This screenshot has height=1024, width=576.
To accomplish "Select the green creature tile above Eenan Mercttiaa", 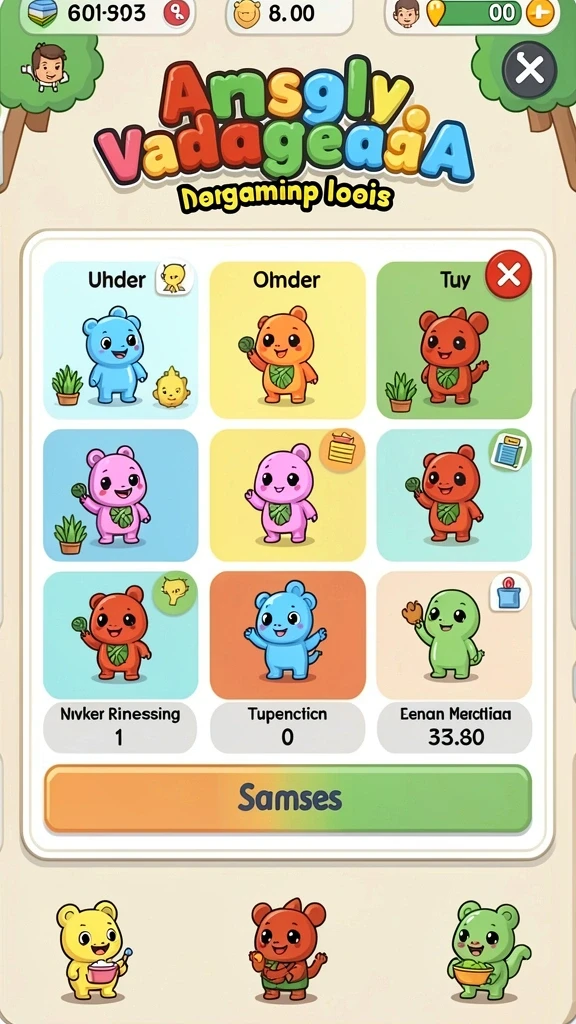I will [x=454, y=635].
